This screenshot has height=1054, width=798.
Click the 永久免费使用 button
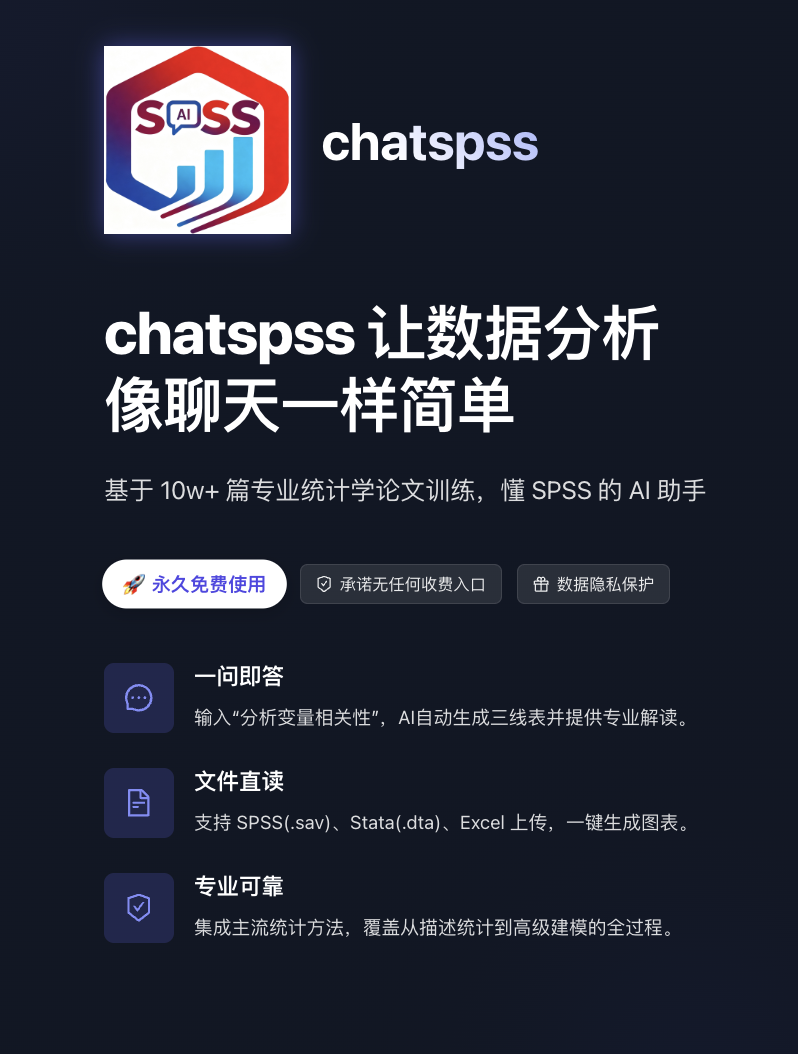(194, 583)
